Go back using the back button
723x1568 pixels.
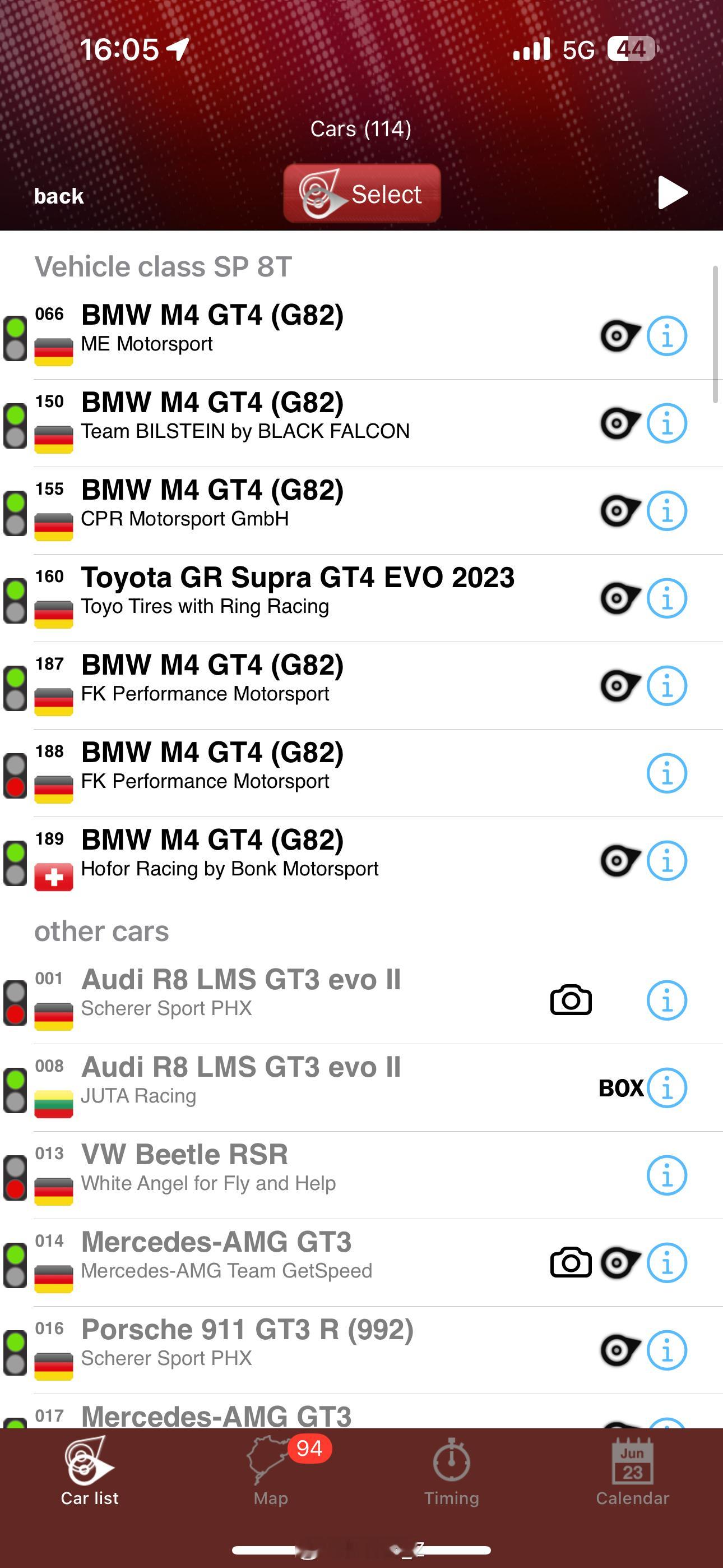click(58, 196)
